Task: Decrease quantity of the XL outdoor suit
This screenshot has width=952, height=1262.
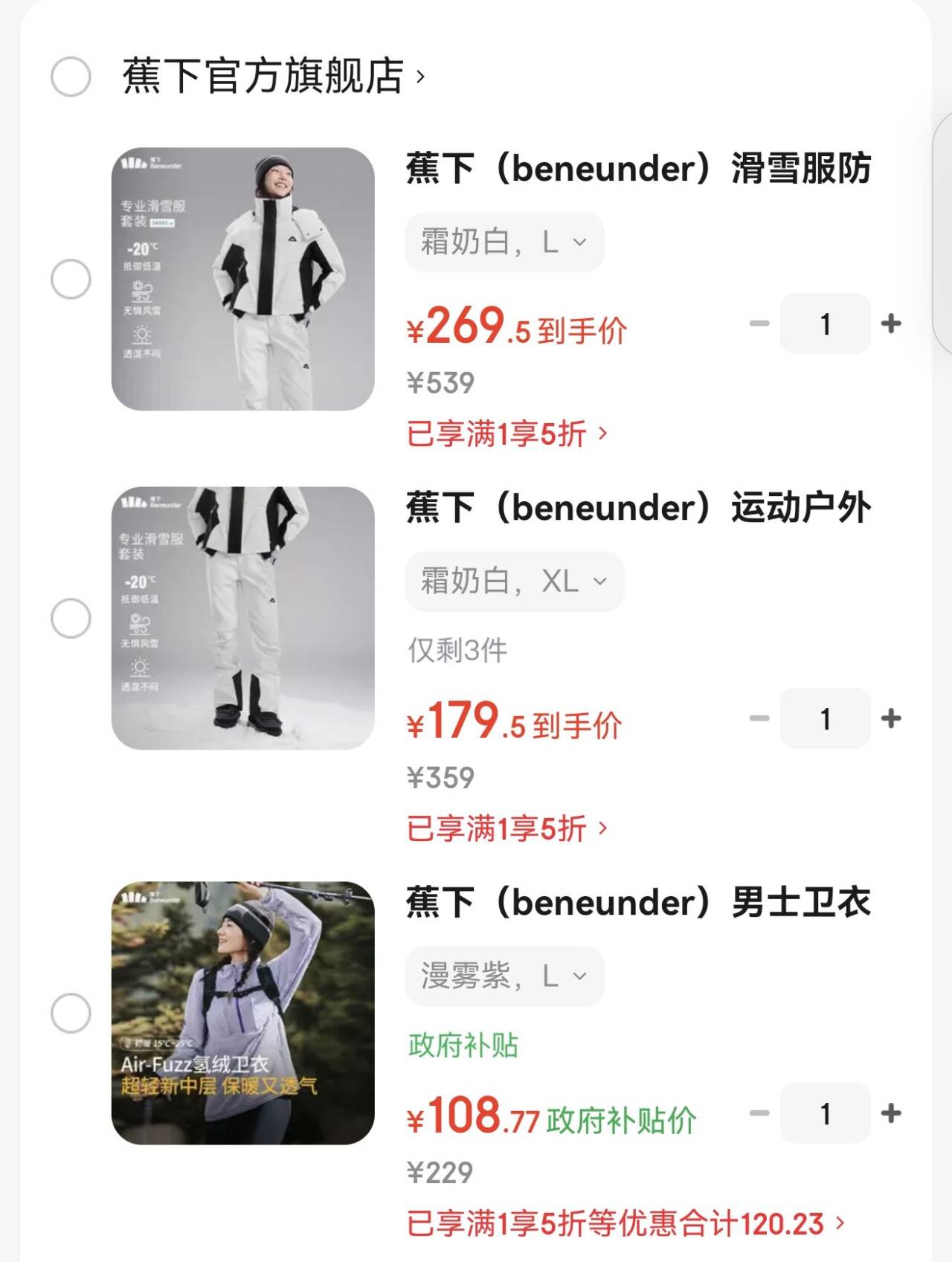Action: coord(760,720)
